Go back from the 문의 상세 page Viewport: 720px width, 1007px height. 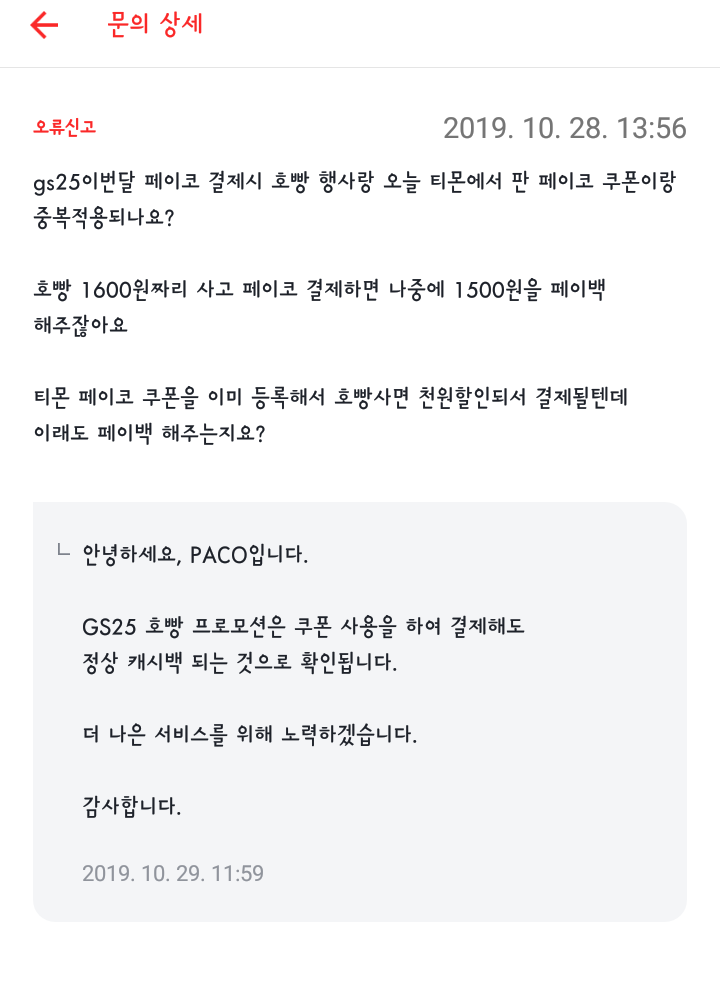(45, 26)
